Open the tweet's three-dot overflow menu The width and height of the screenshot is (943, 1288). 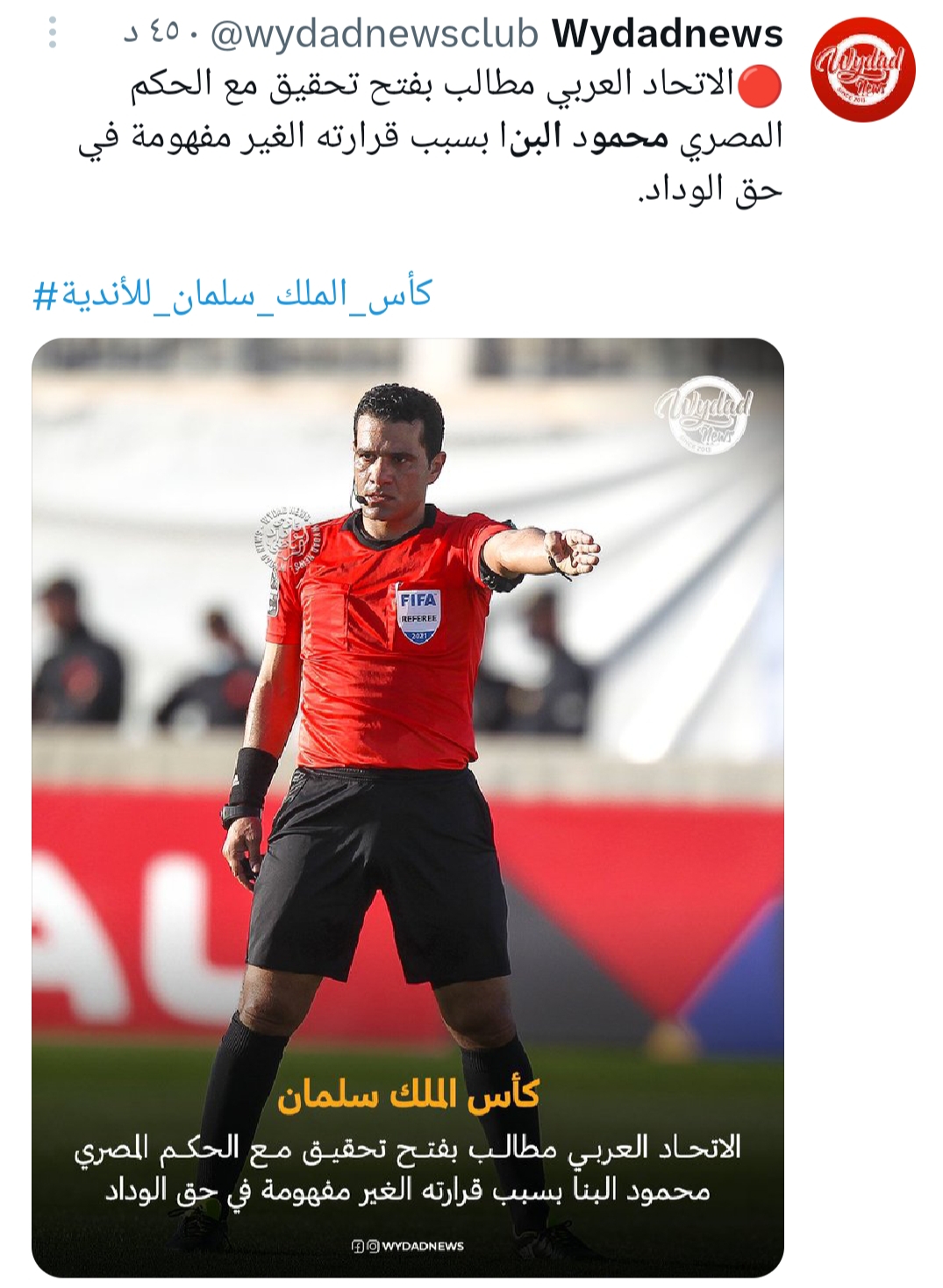tap(53, 33)
